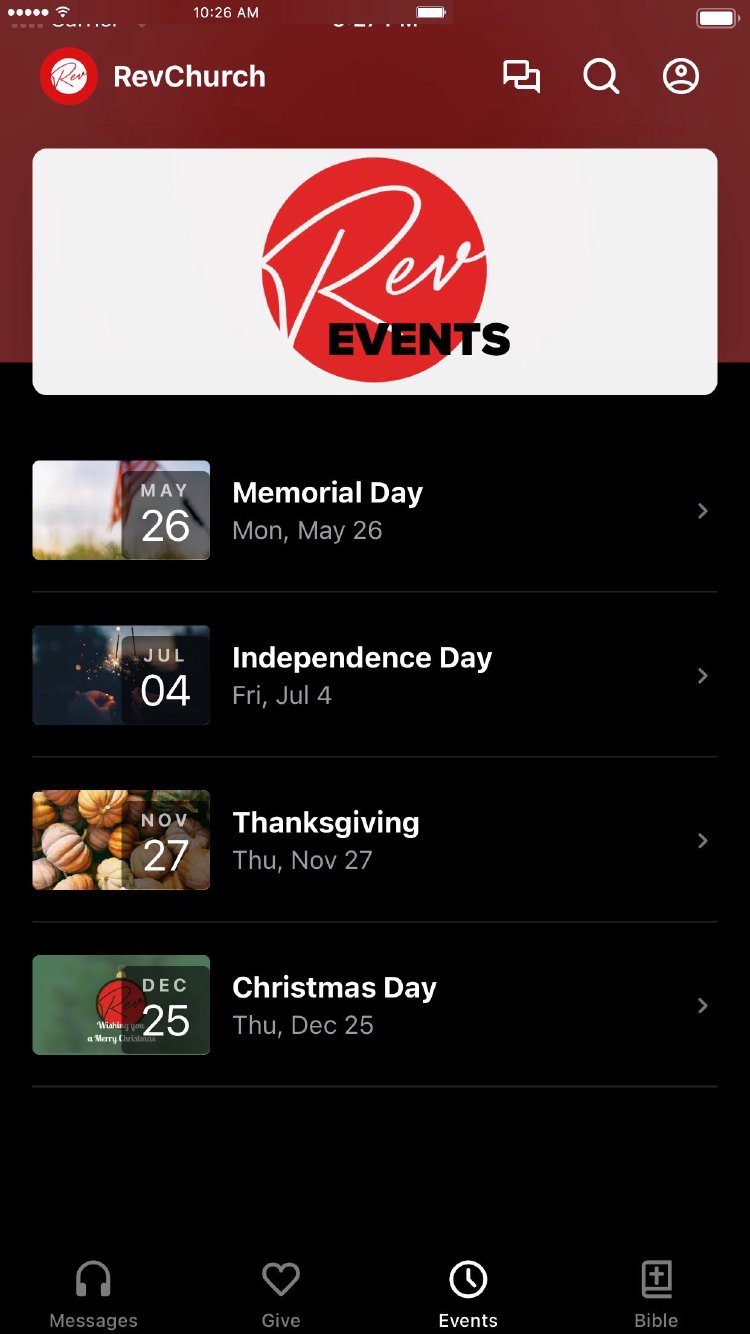Tap the Rev Events banner card
Image resolution: width=750 pixels, height=1334 pixels.
pos(375,272)
